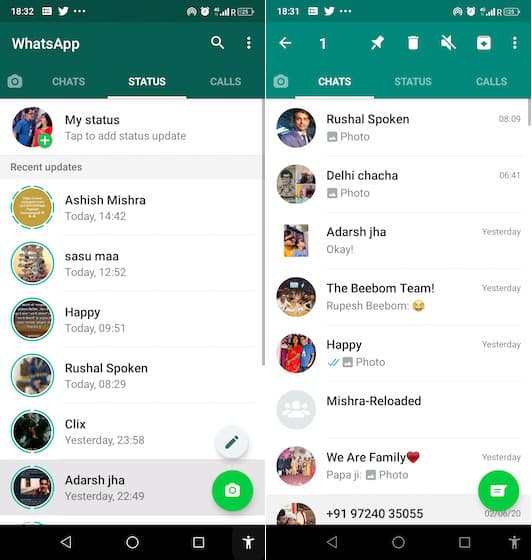The width and height of the screenshot is (532, 560).
Task: Archive the selected chat
Action: coord(483,43)
